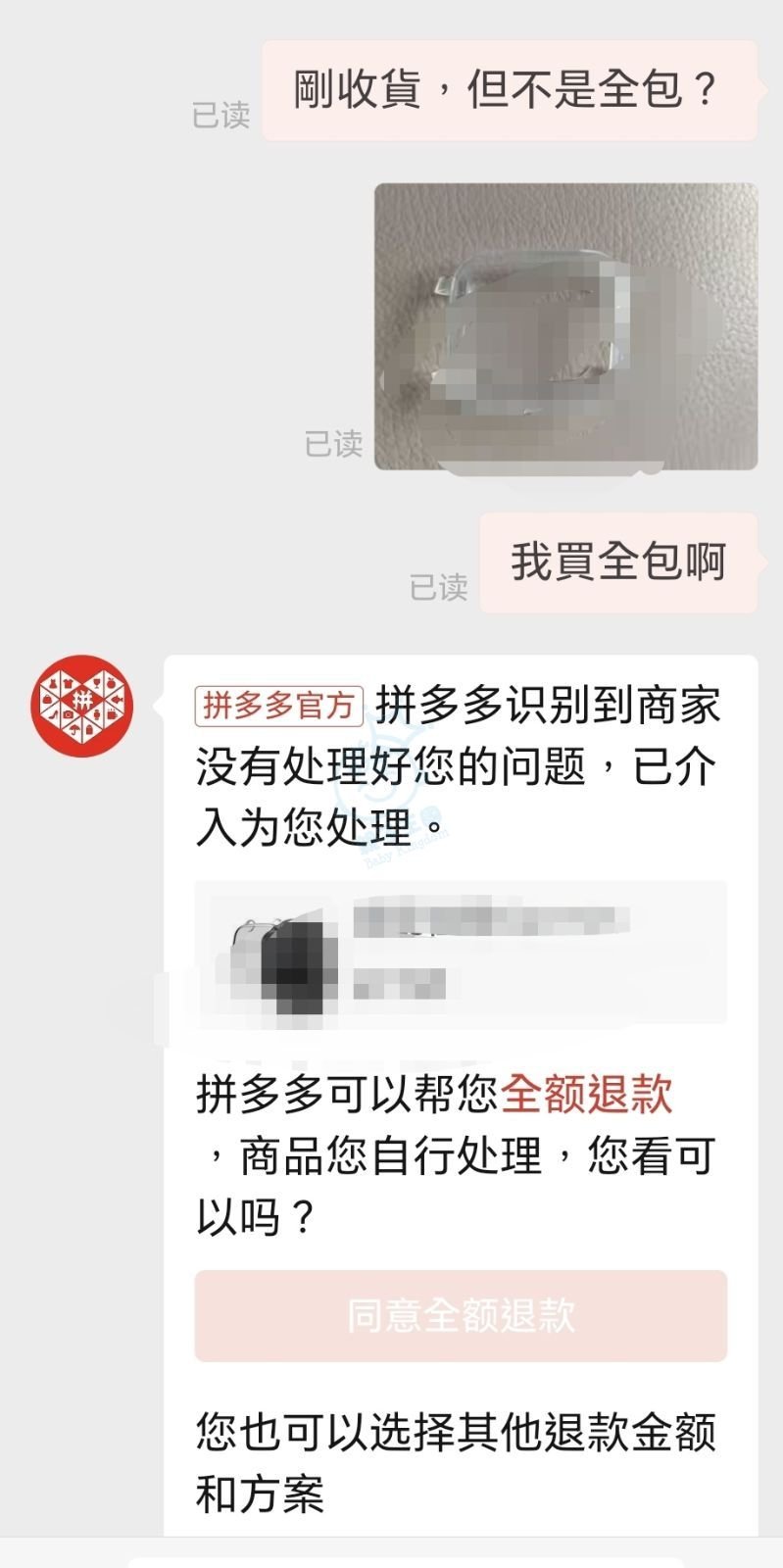Open the sent photo in chat
The width and height of the screenshot is (783, 1568).
(x=565, y=326)
